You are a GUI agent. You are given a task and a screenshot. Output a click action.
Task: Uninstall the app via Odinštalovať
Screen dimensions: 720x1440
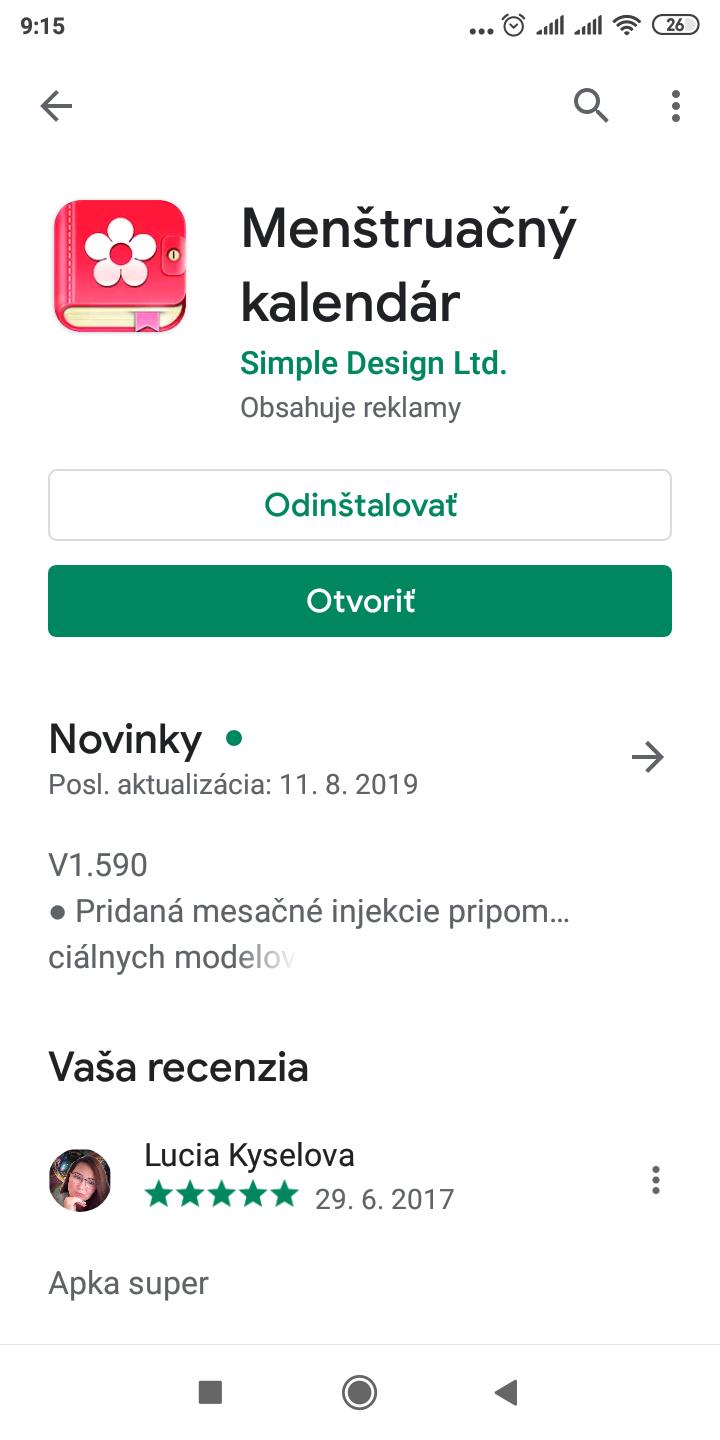coord(360,505)
